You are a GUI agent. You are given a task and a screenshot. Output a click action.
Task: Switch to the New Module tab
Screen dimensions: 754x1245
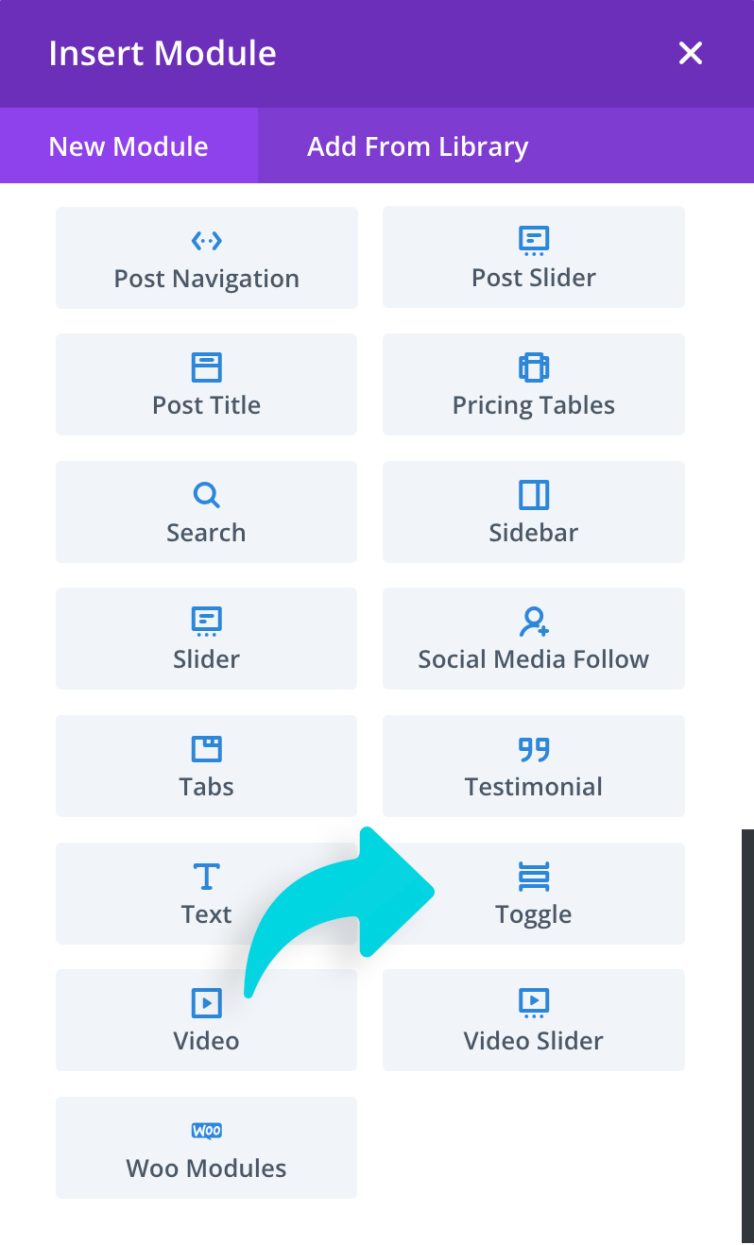click(128, 146)
